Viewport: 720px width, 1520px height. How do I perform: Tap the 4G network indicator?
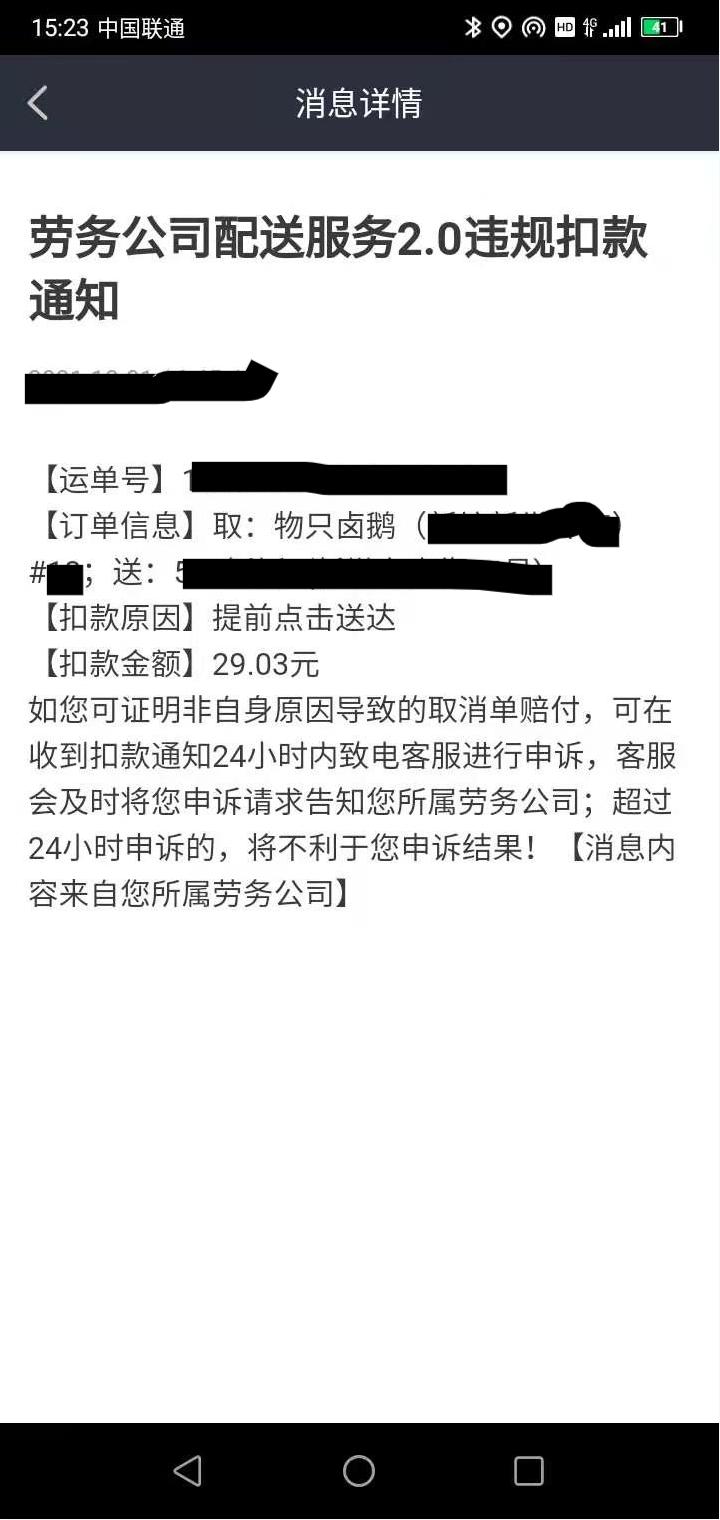pyautogui.click(x=588, y=27)
